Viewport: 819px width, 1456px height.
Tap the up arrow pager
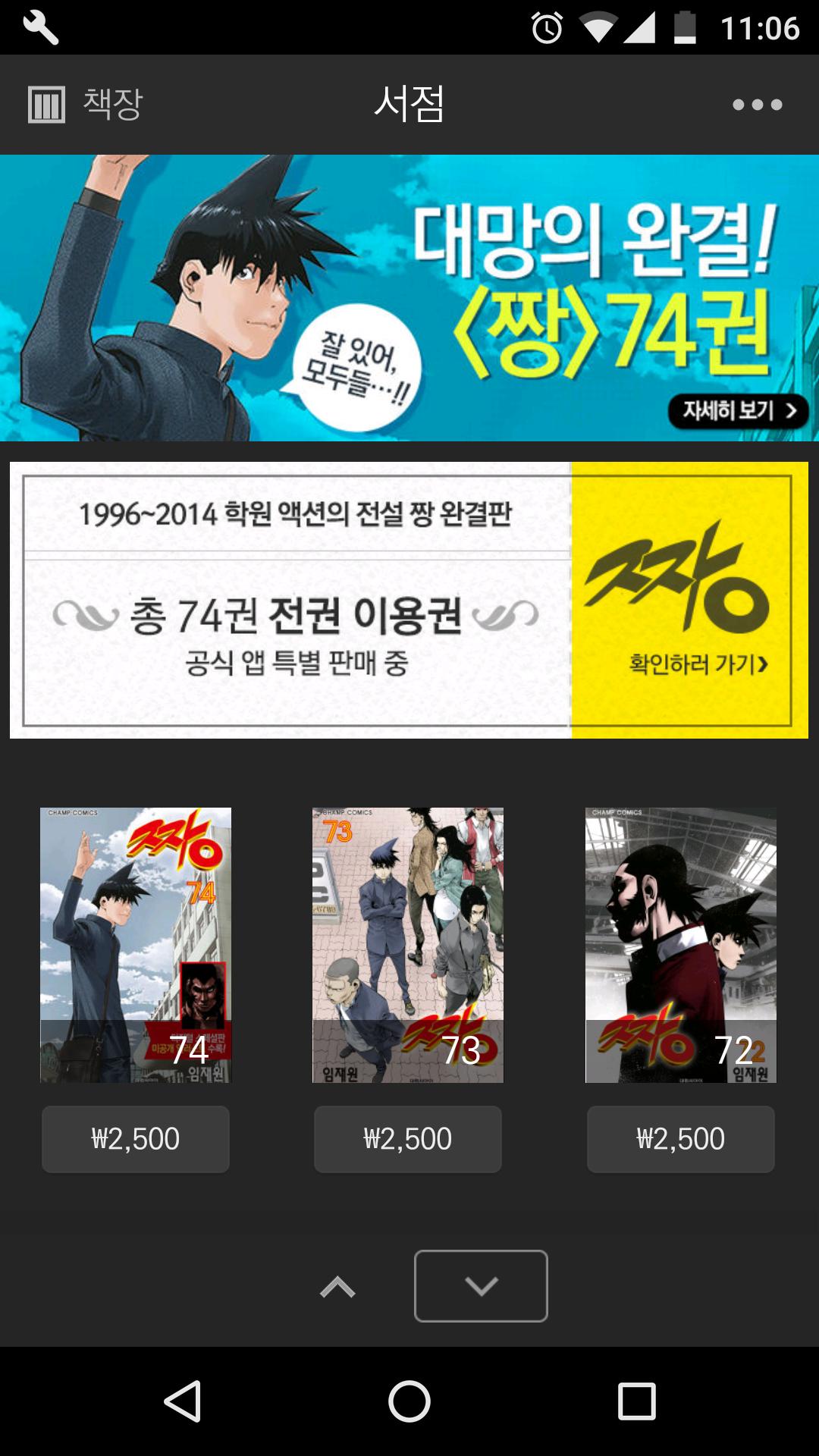click(337, 1287)
